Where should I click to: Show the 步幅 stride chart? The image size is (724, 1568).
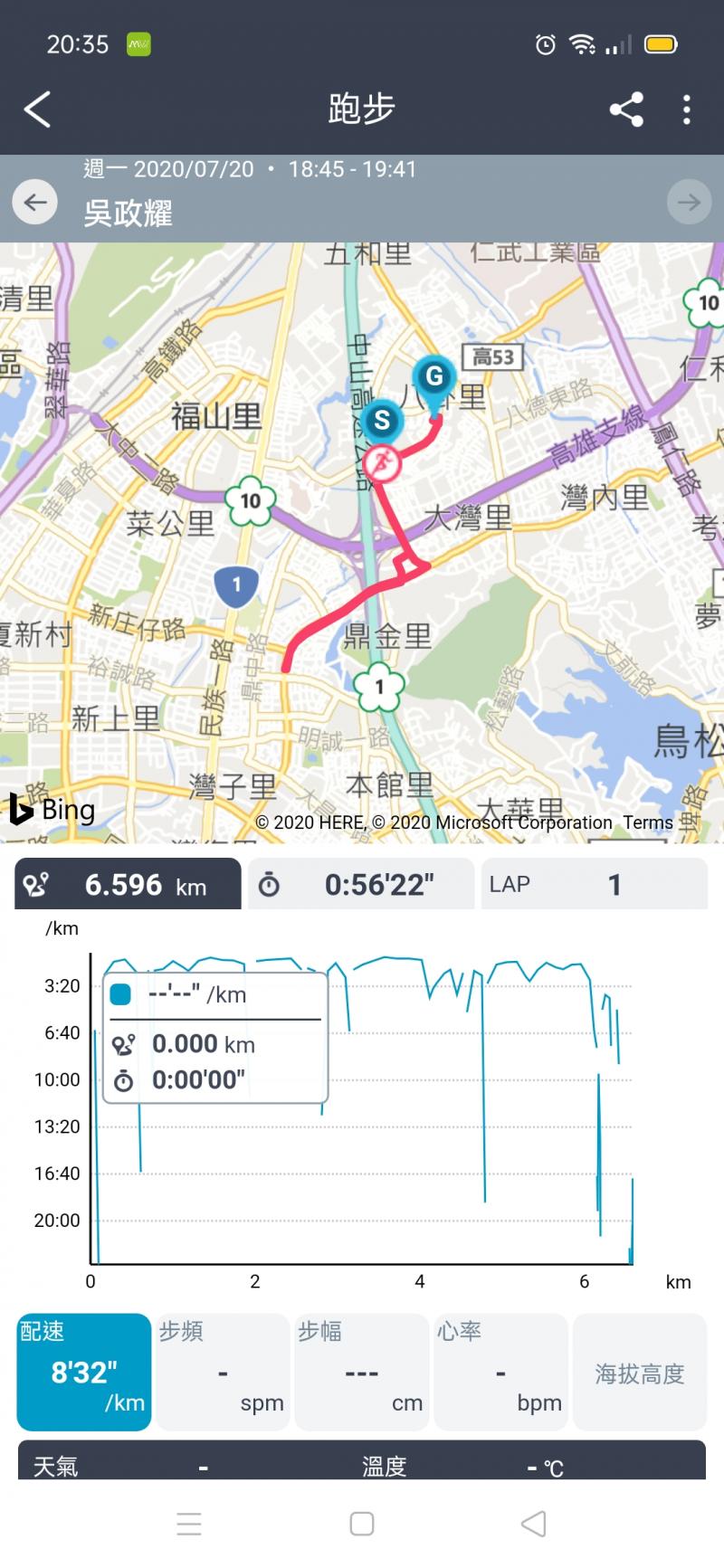361,1372
